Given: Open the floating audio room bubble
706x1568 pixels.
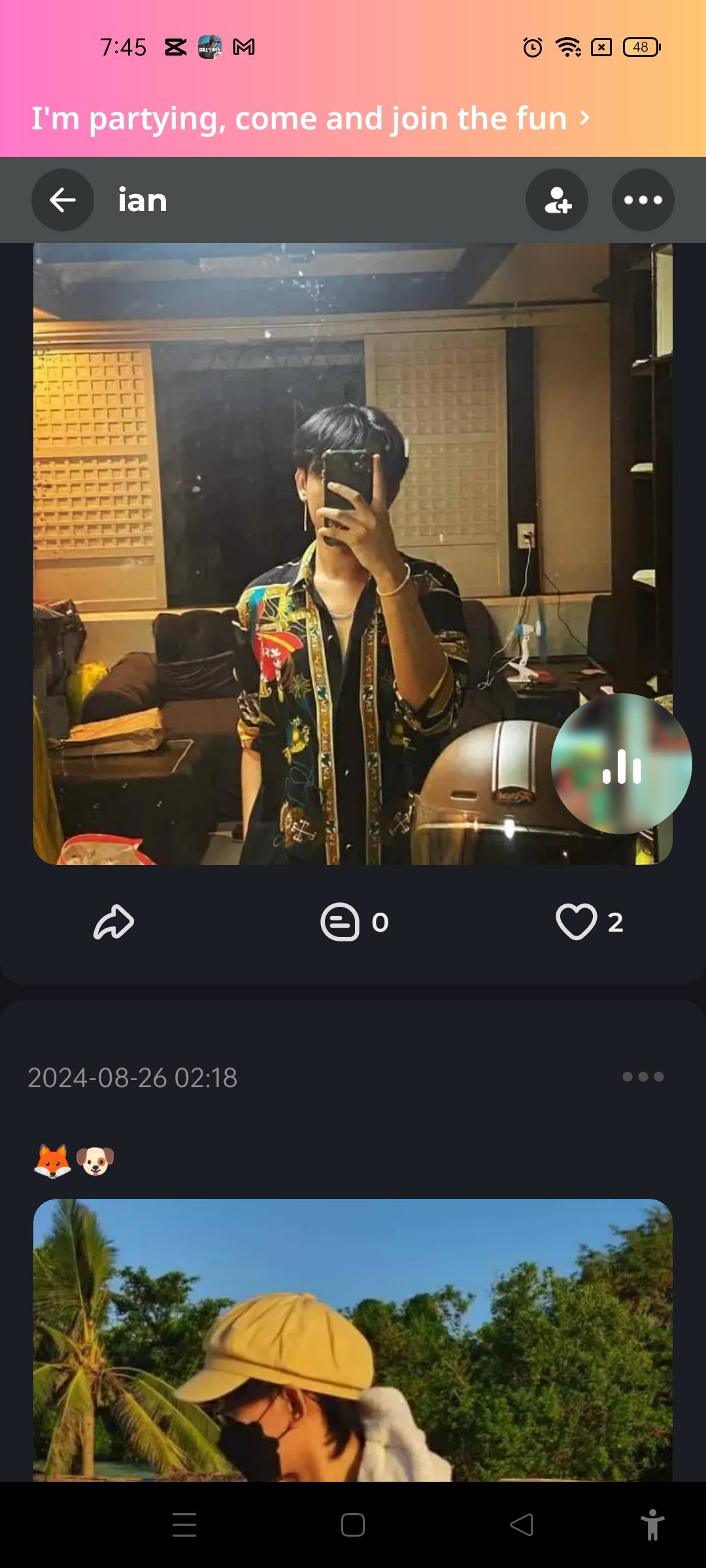Looking at the screenshot, I should click(x=621, y=763).
